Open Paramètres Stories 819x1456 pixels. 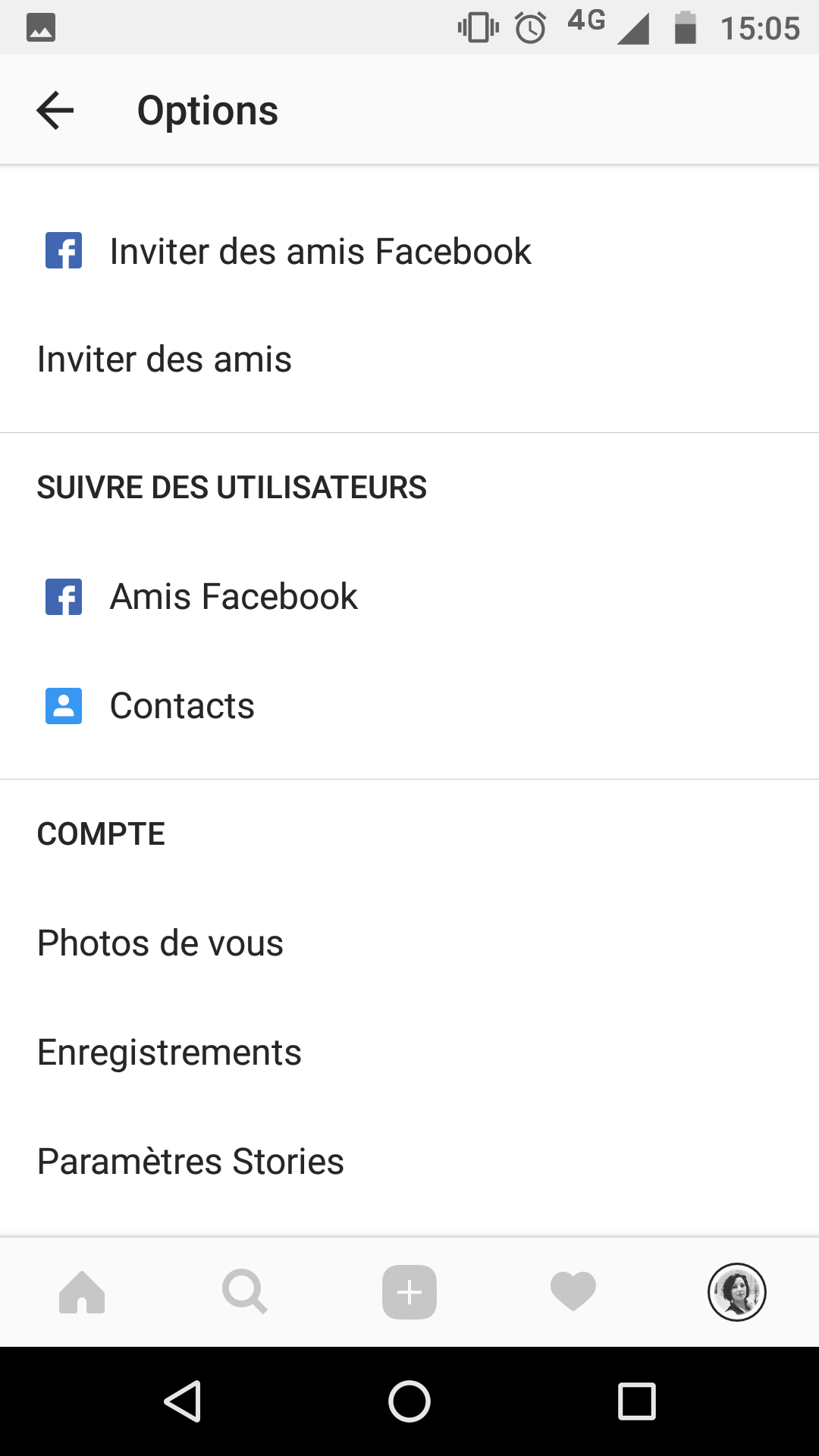click(409, 1162)
